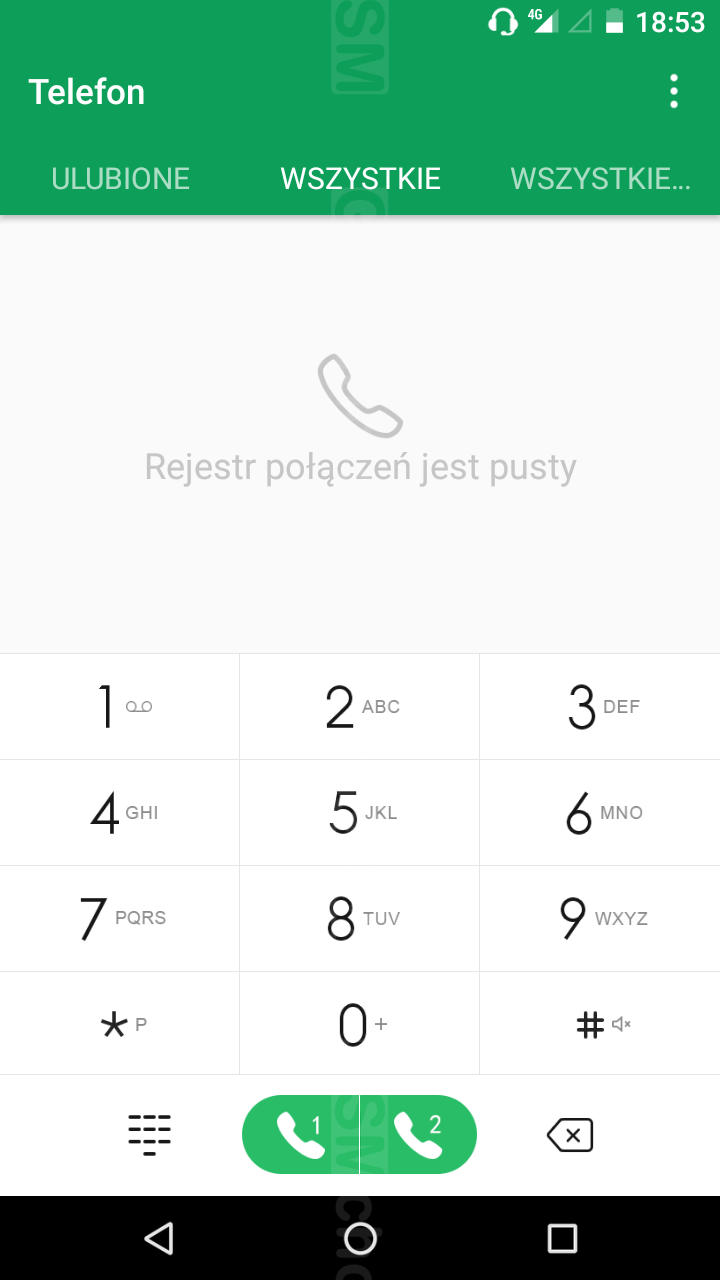
Task: Dial digit 0 on the keypad
Action: [x=360, y=1024]
